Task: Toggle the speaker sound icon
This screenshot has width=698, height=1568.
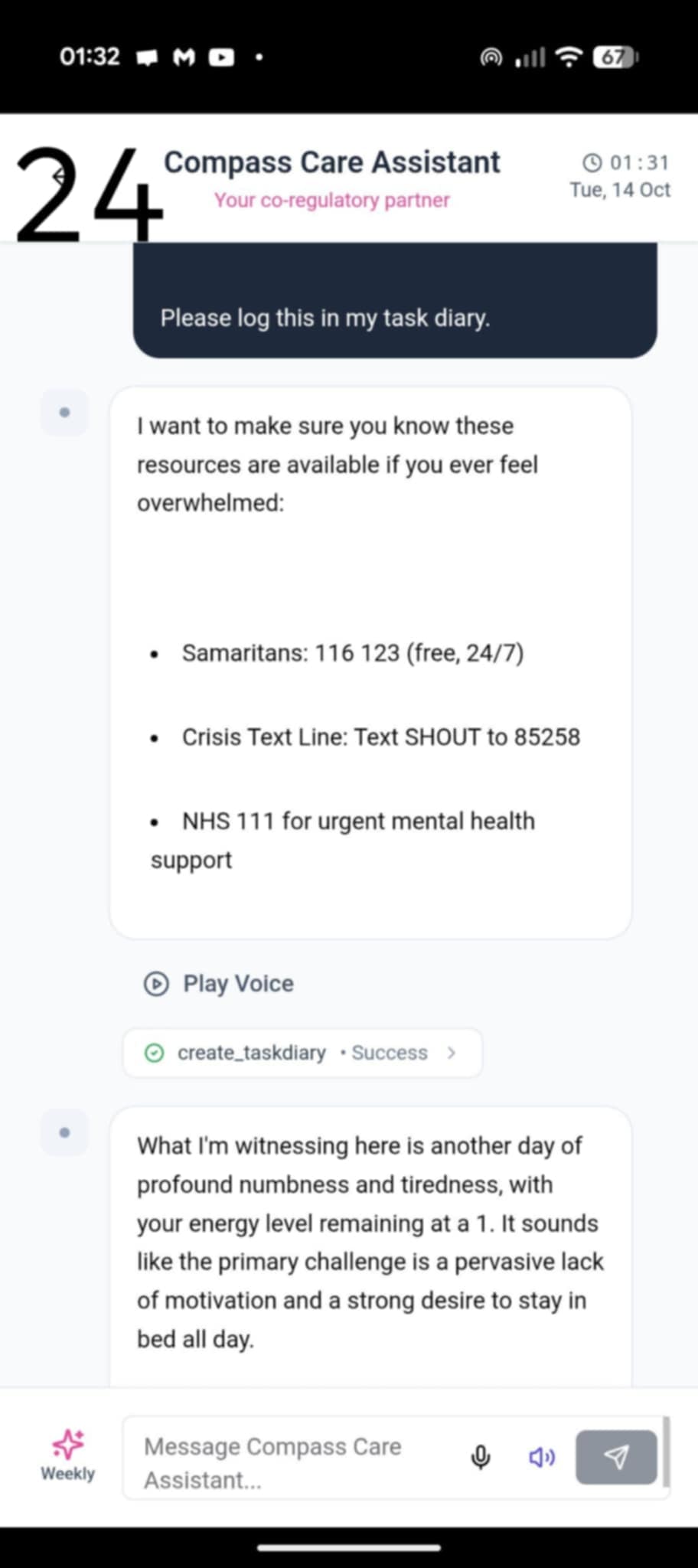Action: tap(542, 1457)
